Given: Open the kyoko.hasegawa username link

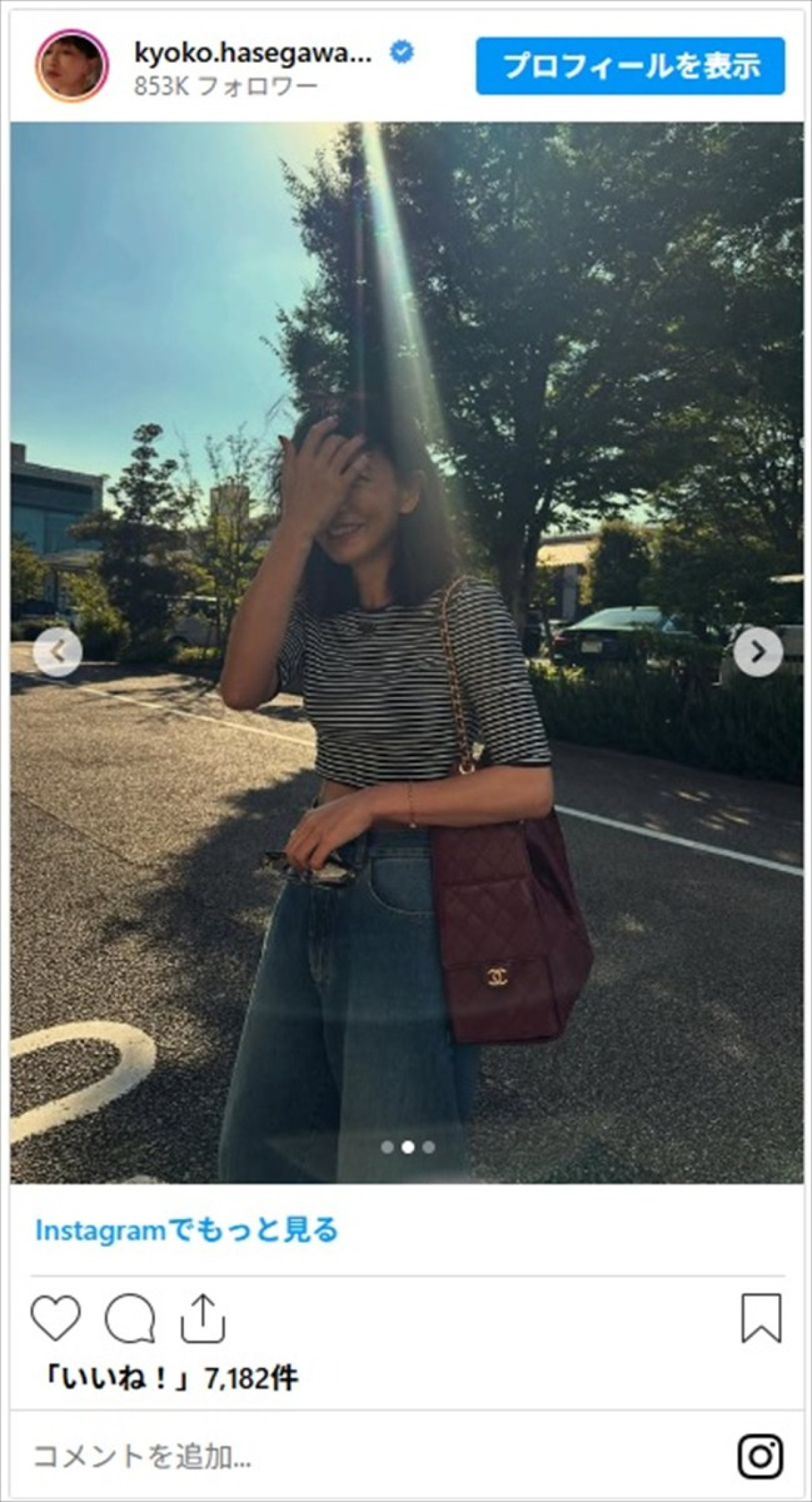Looking at the screenshot, I should click(x=253, y=53).
